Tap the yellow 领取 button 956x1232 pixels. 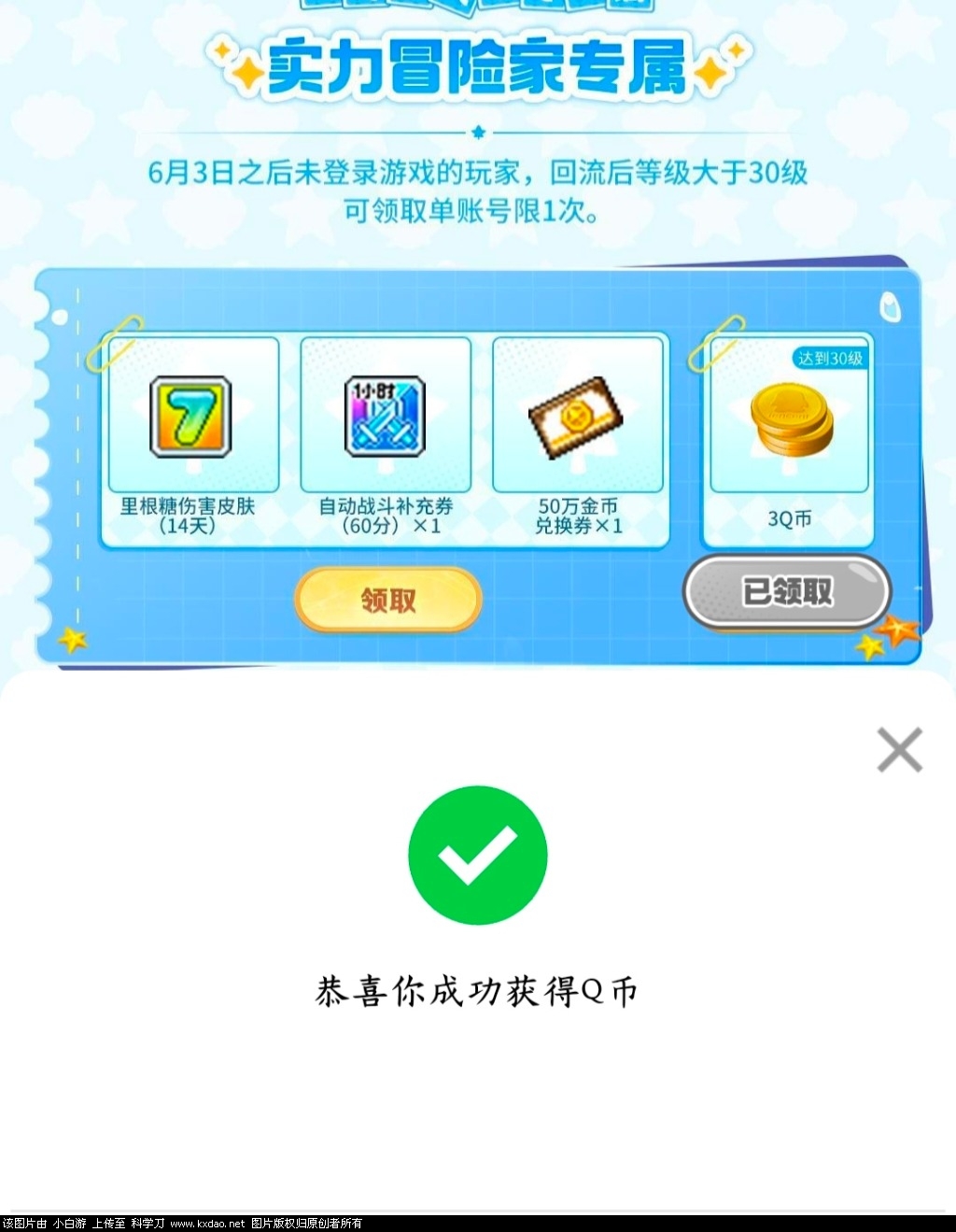tap(388, 600)
